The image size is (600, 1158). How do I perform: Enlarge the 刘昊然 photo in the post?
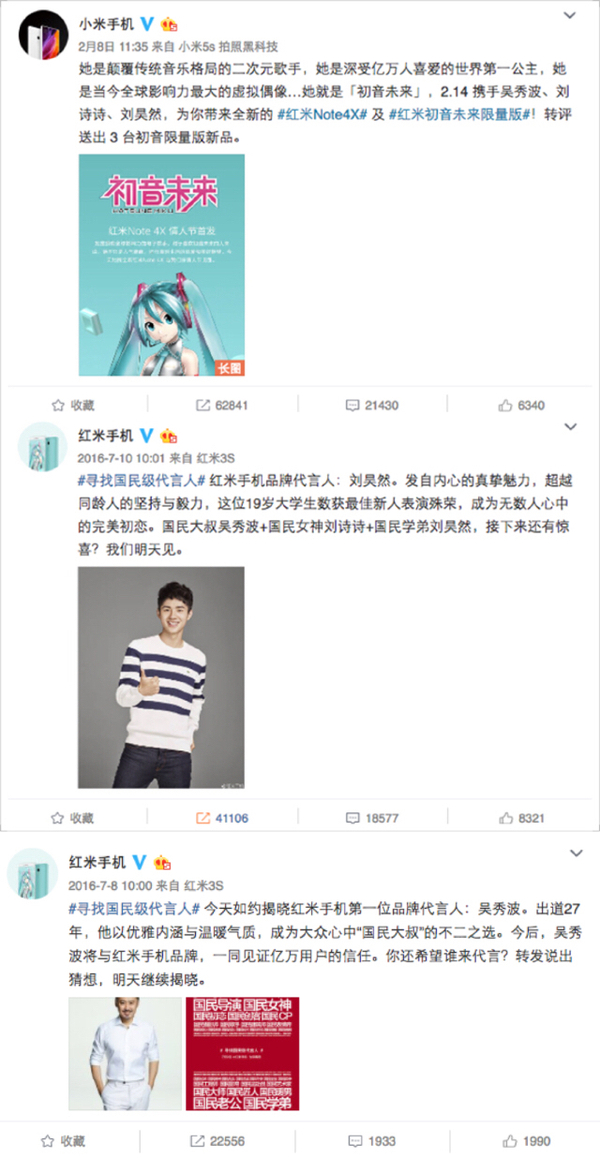coord(161,677)
